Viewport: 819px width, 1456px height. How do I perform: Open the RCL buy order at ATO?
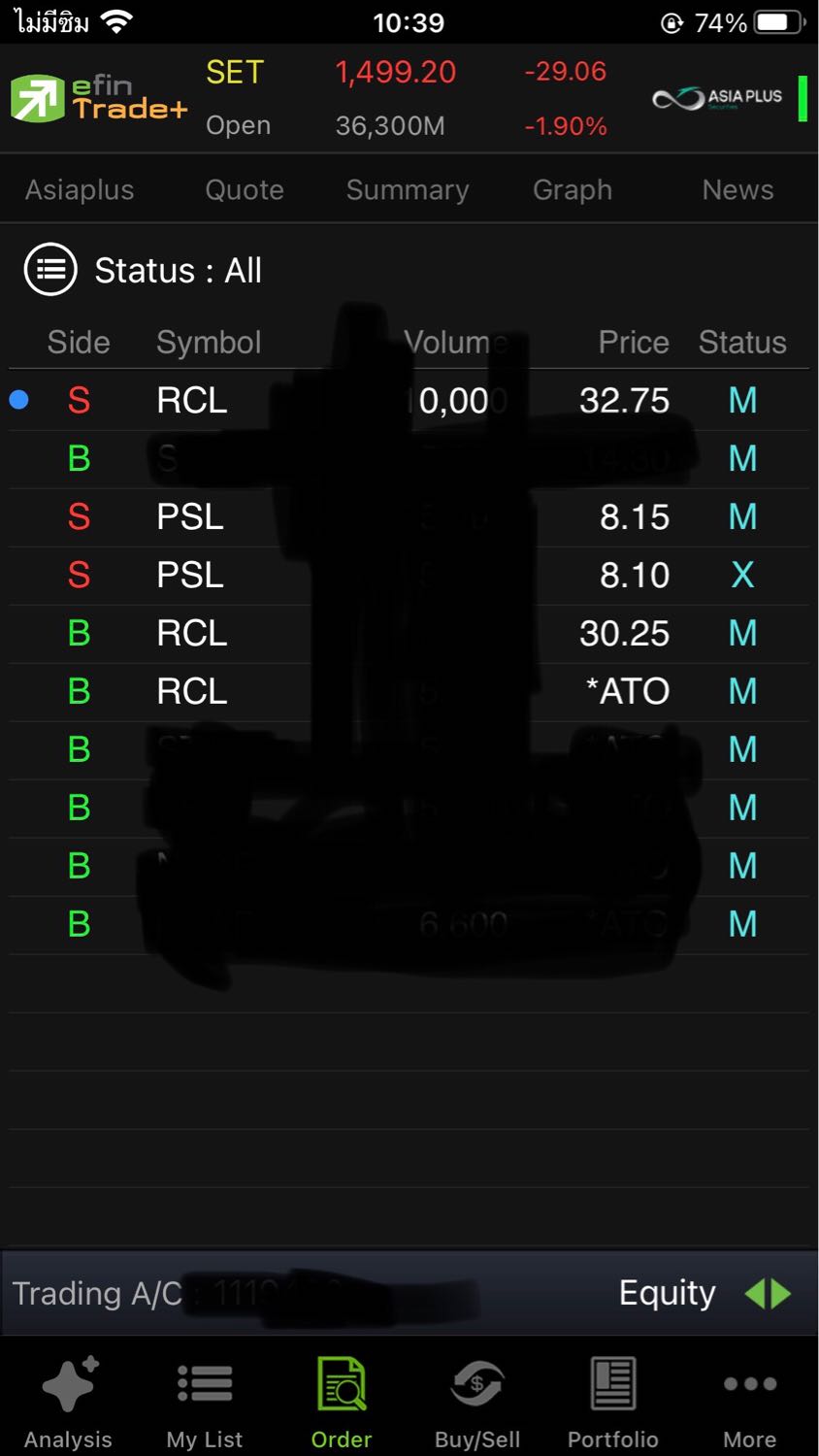pos(408,692)
